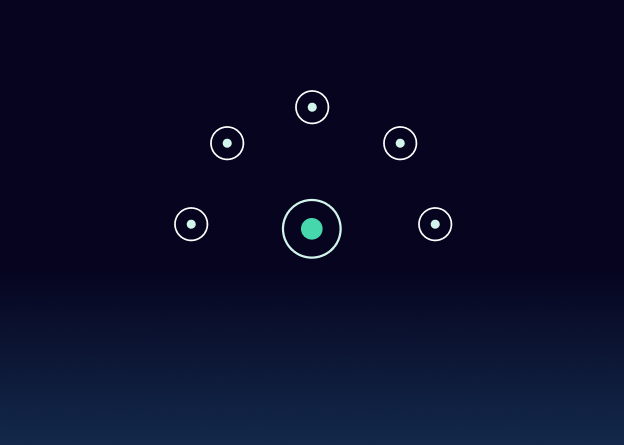Tap the large circle with green dot

point(312,229)
